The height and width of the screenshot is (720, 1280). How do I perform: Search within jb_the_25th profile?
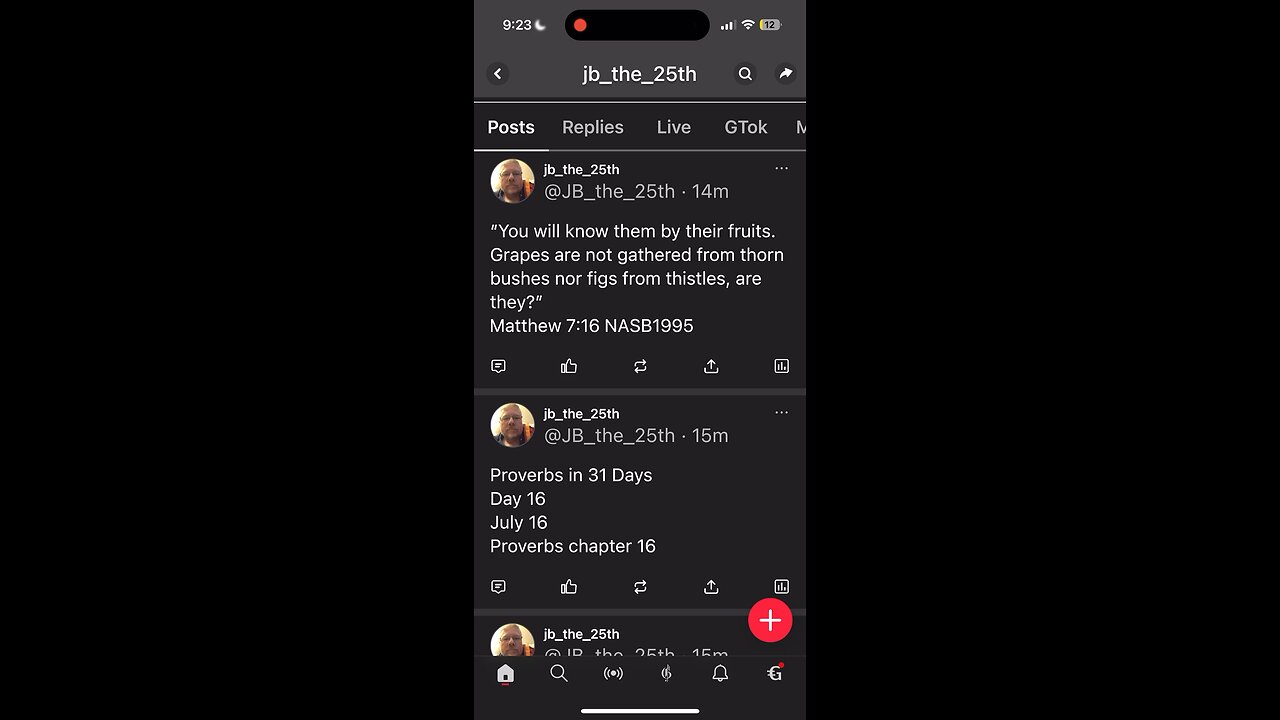pyautogui.click(x=745, y=74)
